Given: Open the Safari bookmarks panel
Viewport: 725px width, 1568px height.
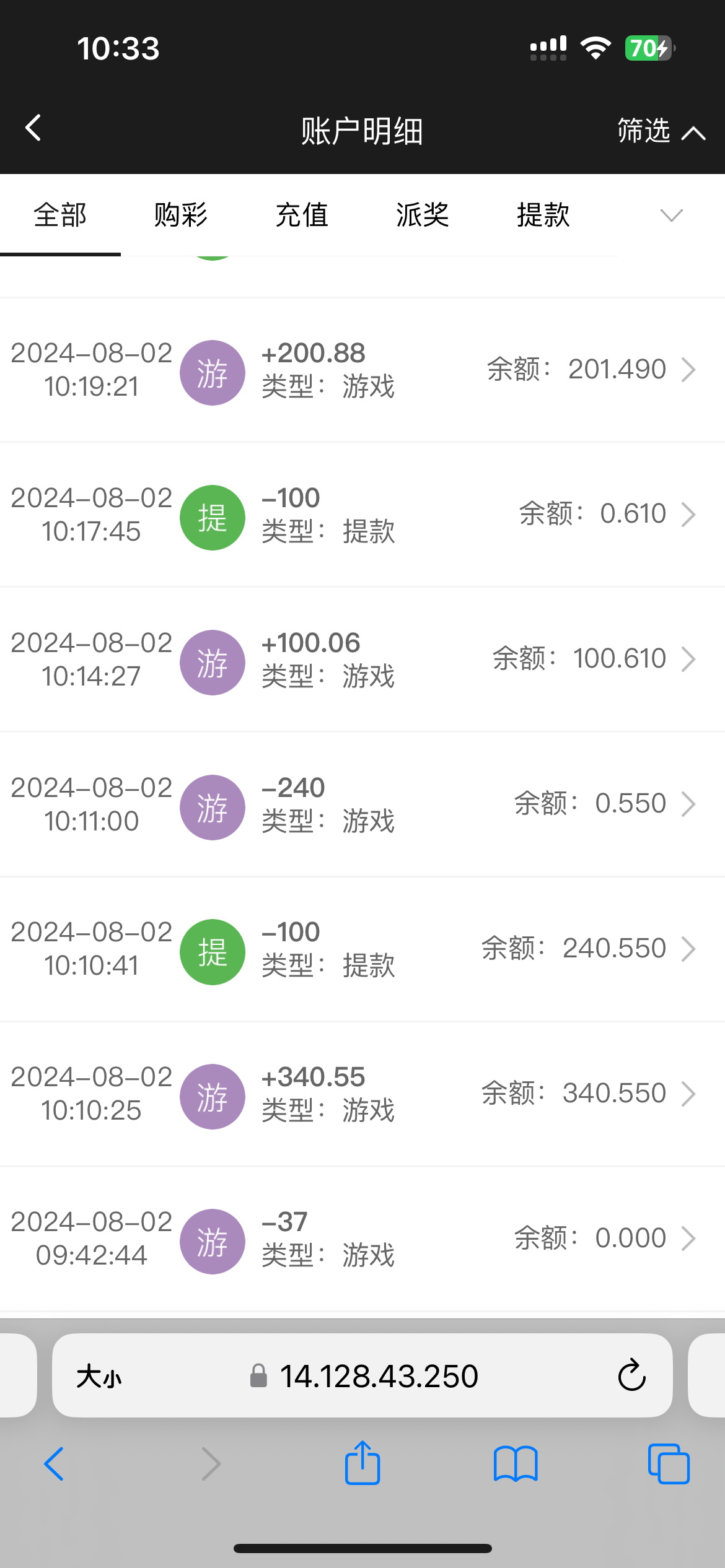Looking at the screenshot, I should pyautogui.click(x=517, y=1464).
